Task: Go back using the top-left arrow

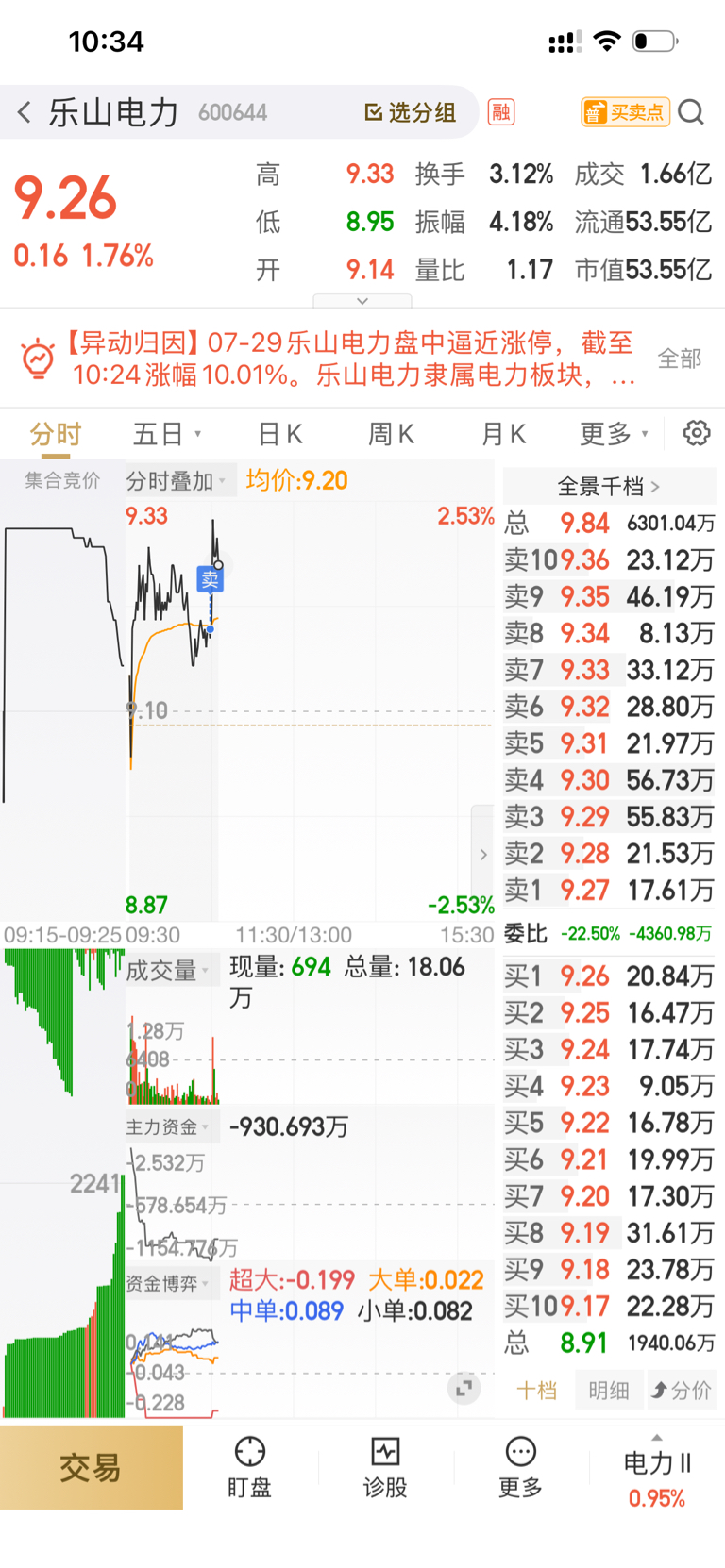Action: coord(25,113)
